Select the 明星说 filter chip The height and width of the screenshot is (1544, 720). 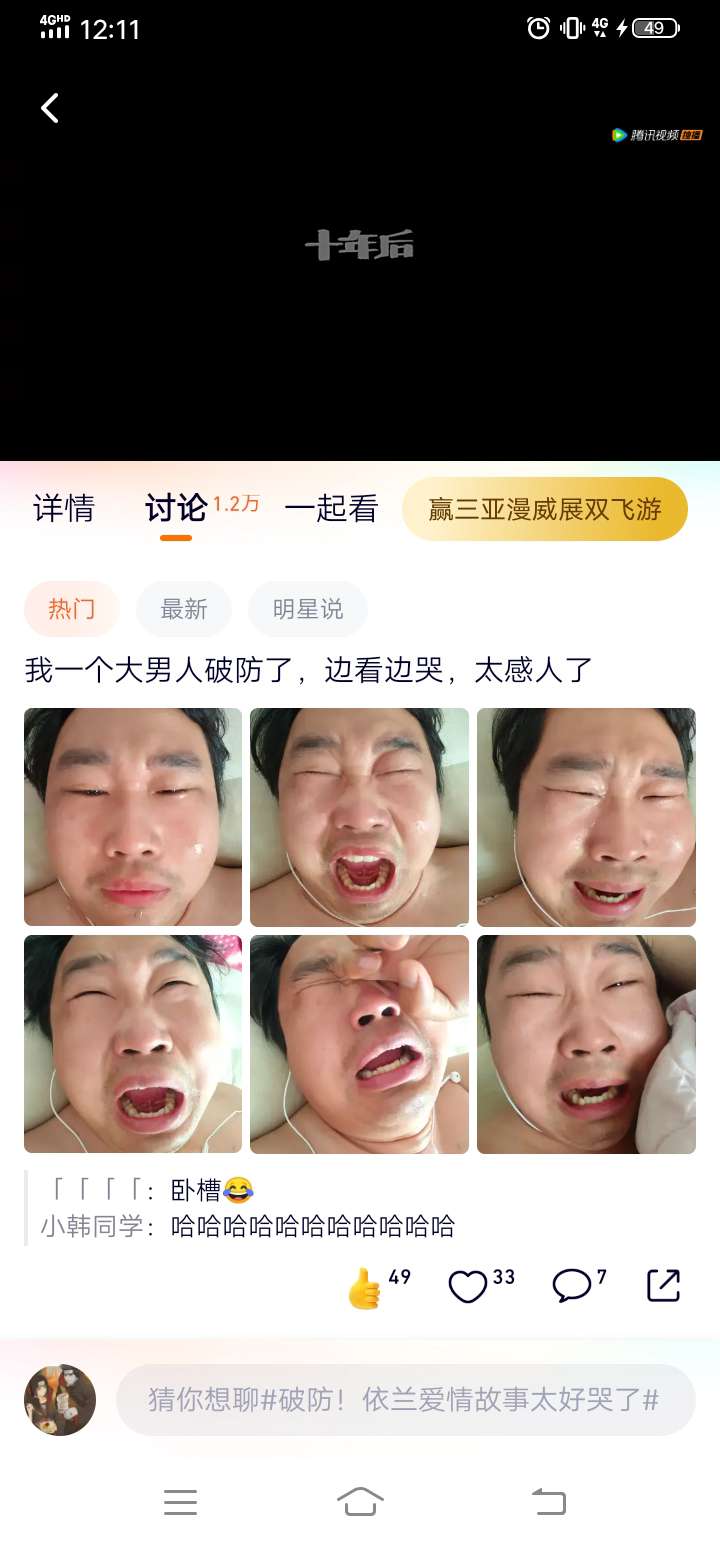point(308,609)
